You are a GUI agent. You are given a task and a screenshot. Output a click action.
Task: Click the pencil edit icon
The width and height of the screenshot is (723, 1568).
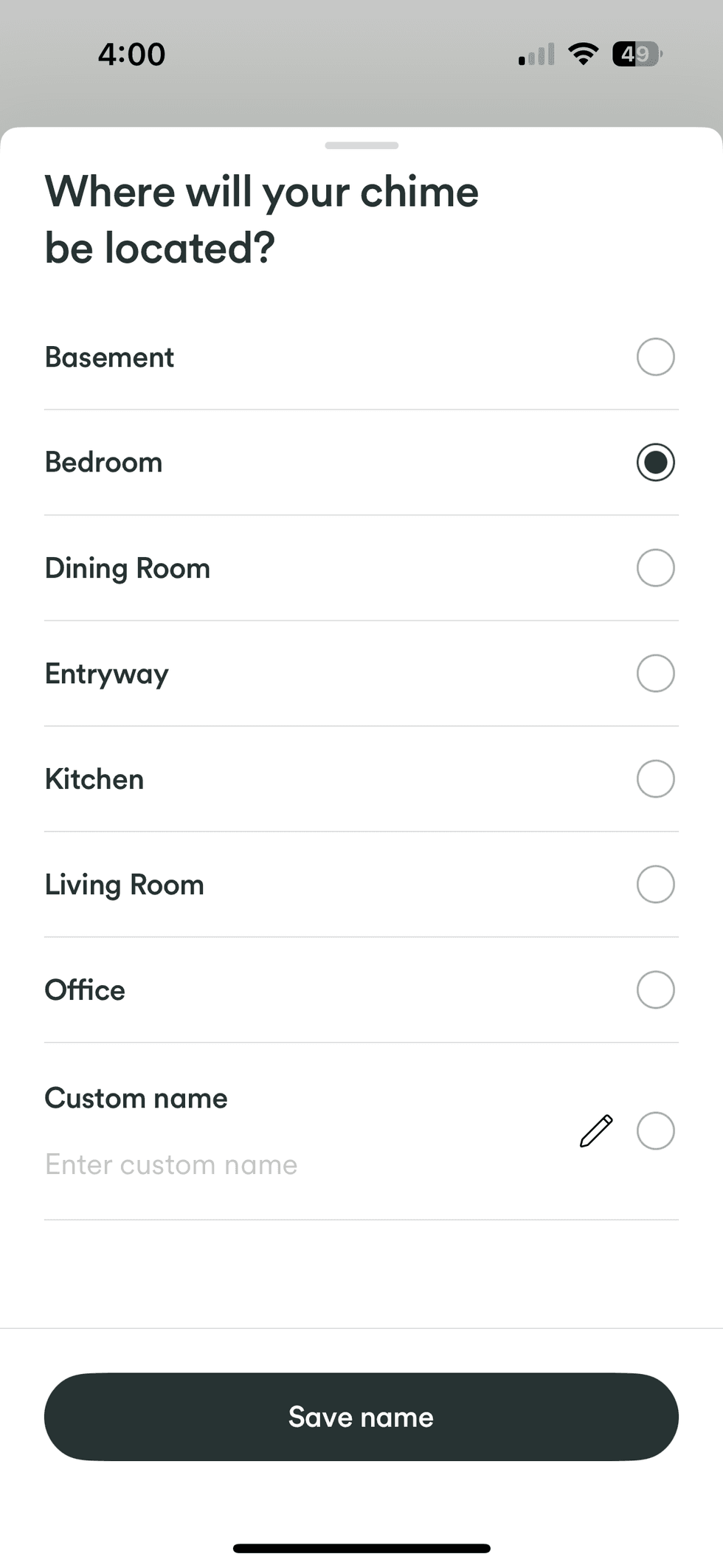click(x=595, y=1130)
